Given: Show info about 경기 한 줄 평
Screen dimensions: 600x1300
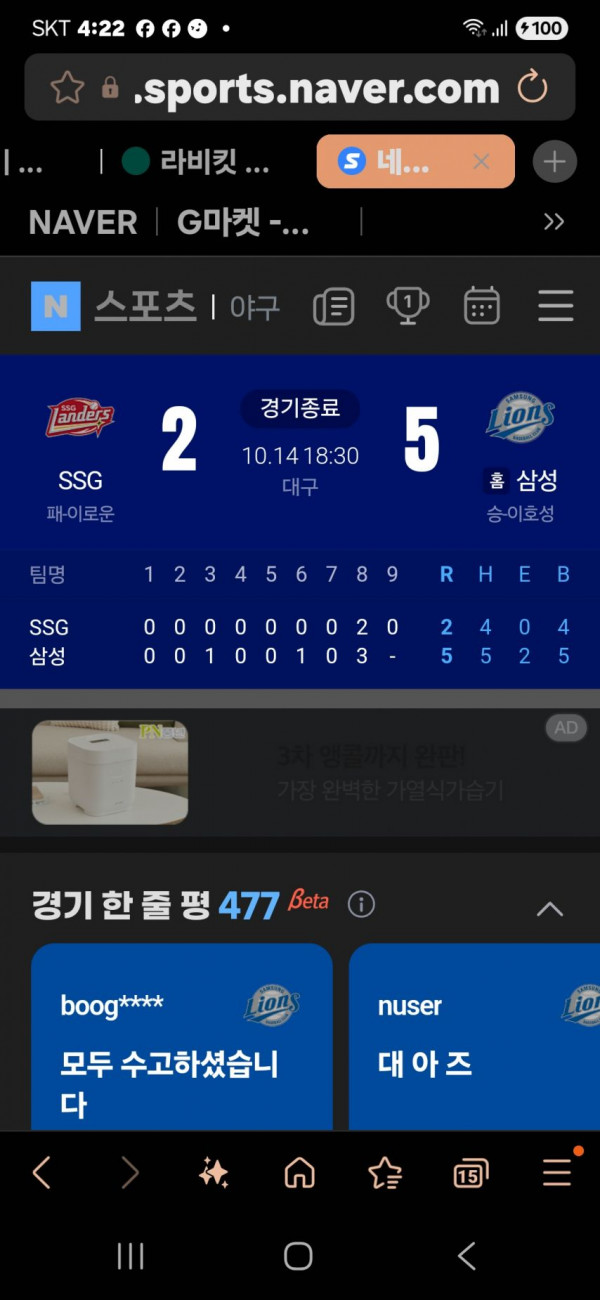Looking at the screenshot, I should pos(361,905).
